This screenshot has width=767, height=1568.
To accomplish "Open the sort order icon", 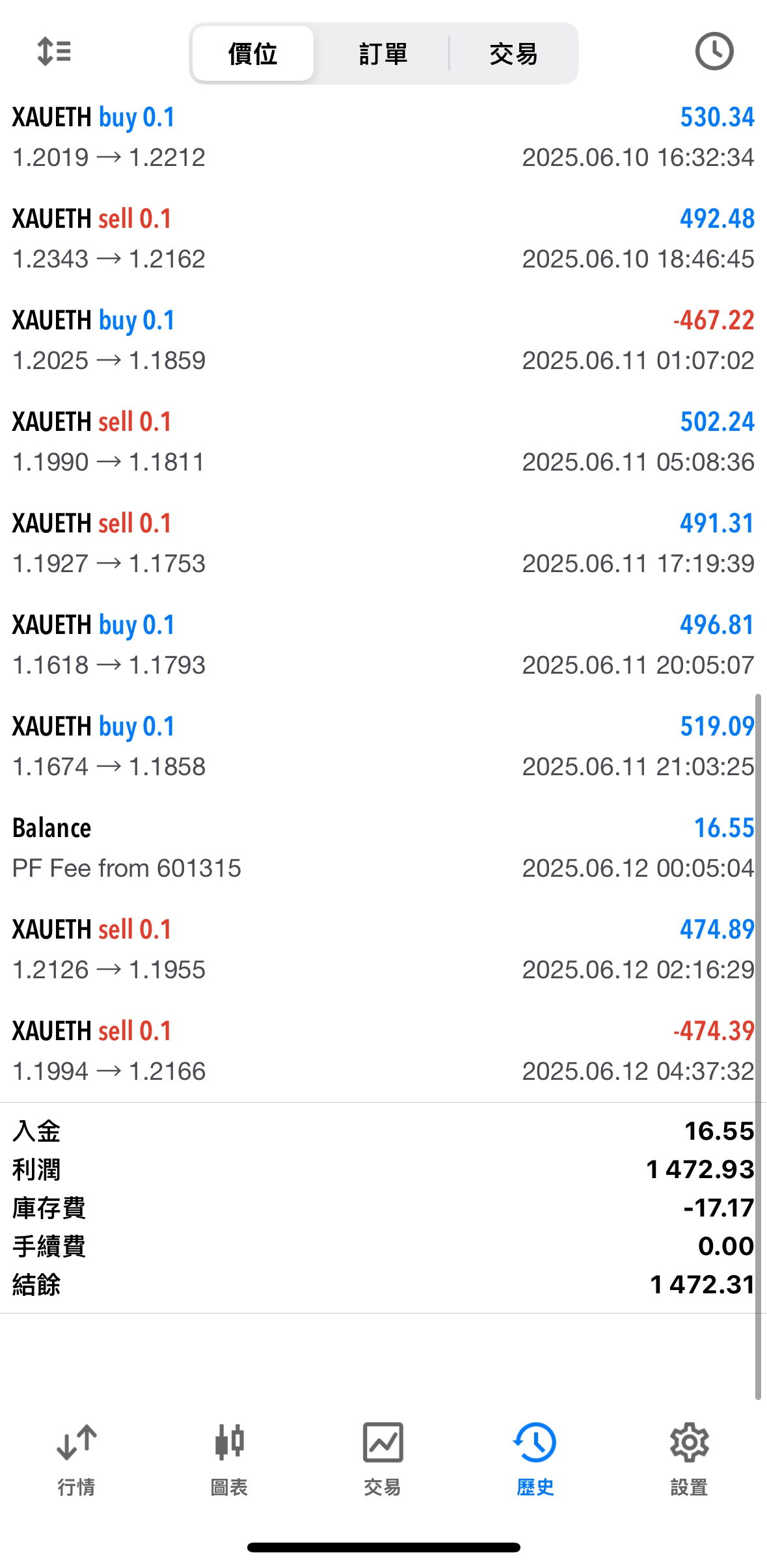I will tap(54, 51).
